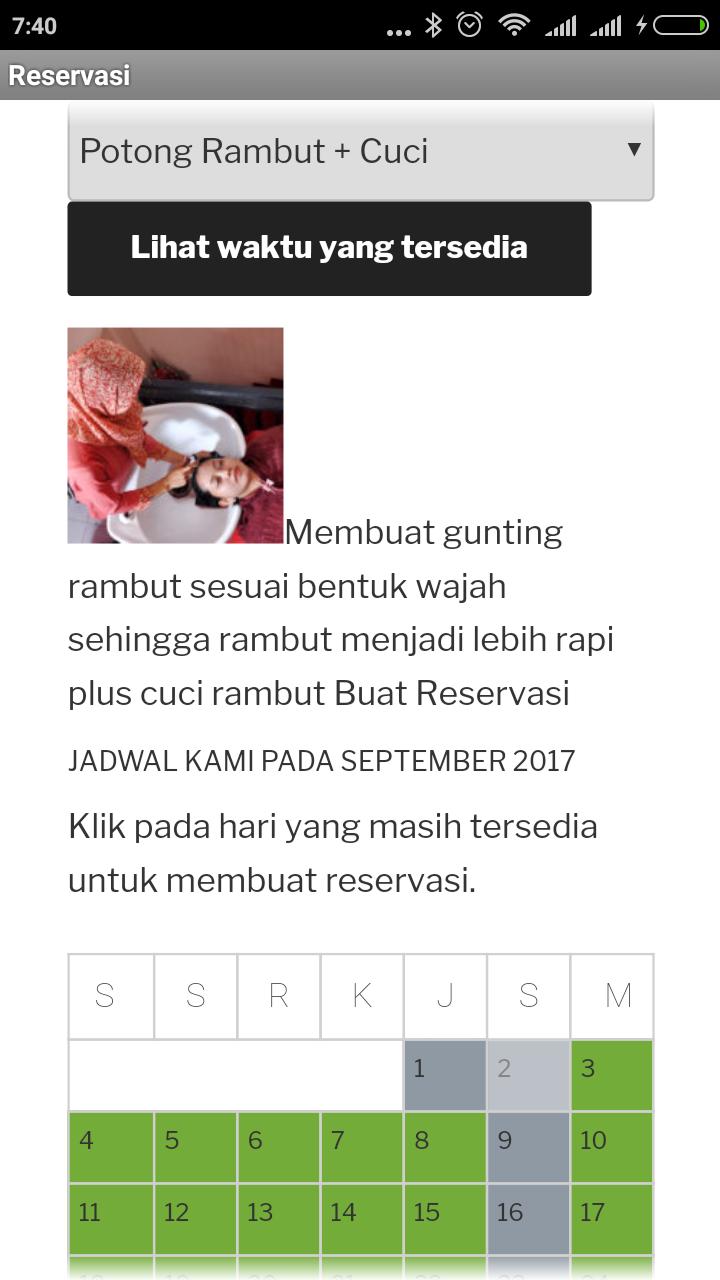
Task: Choose date 4 for reservation
Action: coord(111,1147)
